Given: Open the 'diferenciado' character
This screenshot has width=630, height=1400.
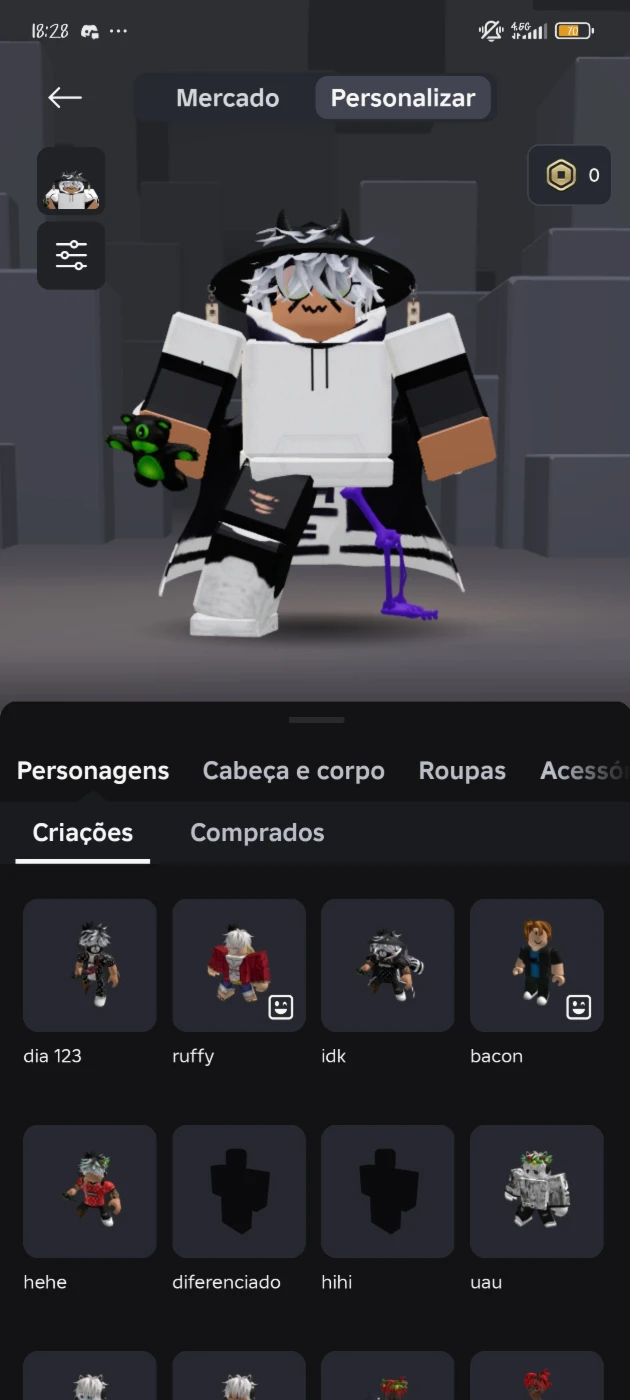Looking at the screenshot, I should tap(239, 1191).
